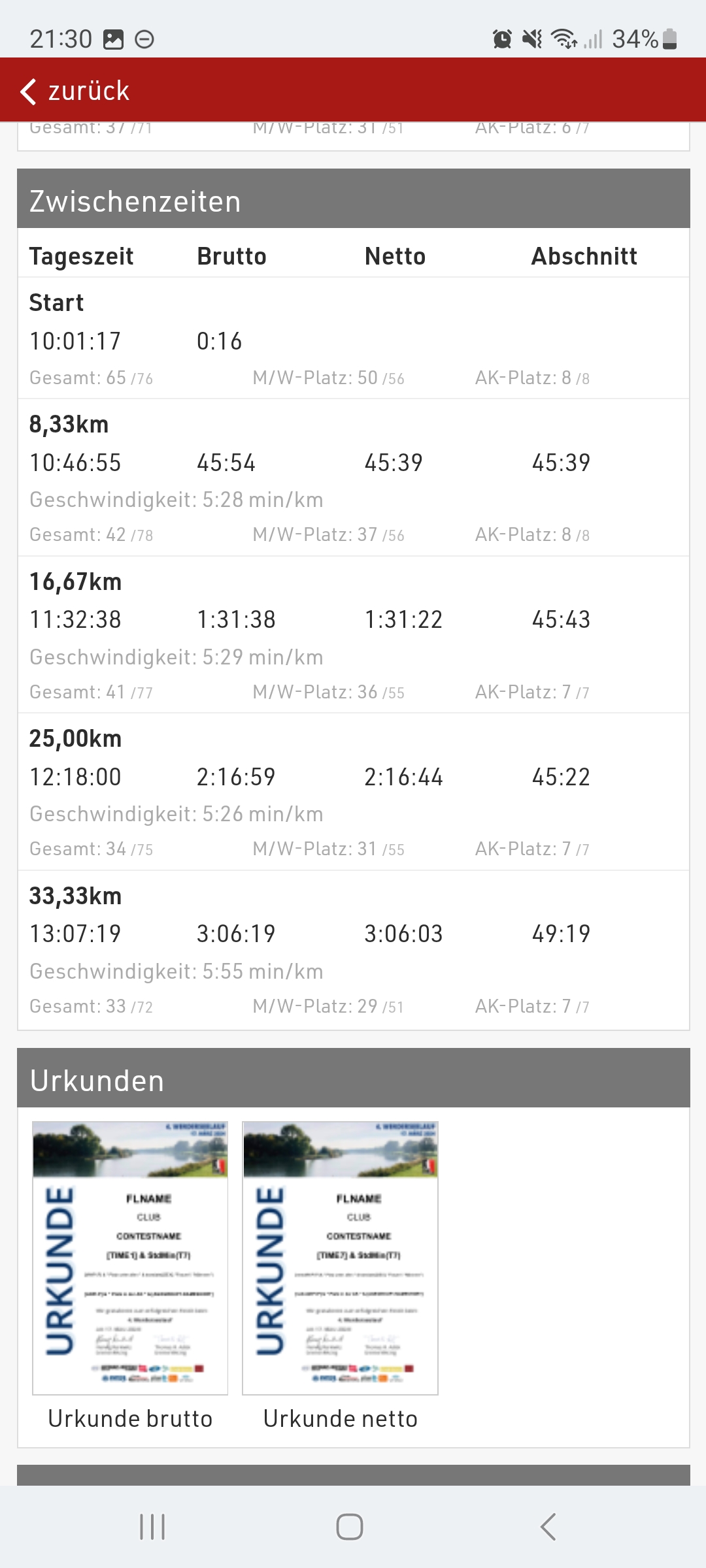Open recent apps from navigation bar
This screenshot has width=706, height=1568.
pyautogui.click(x=152, y=1527)
